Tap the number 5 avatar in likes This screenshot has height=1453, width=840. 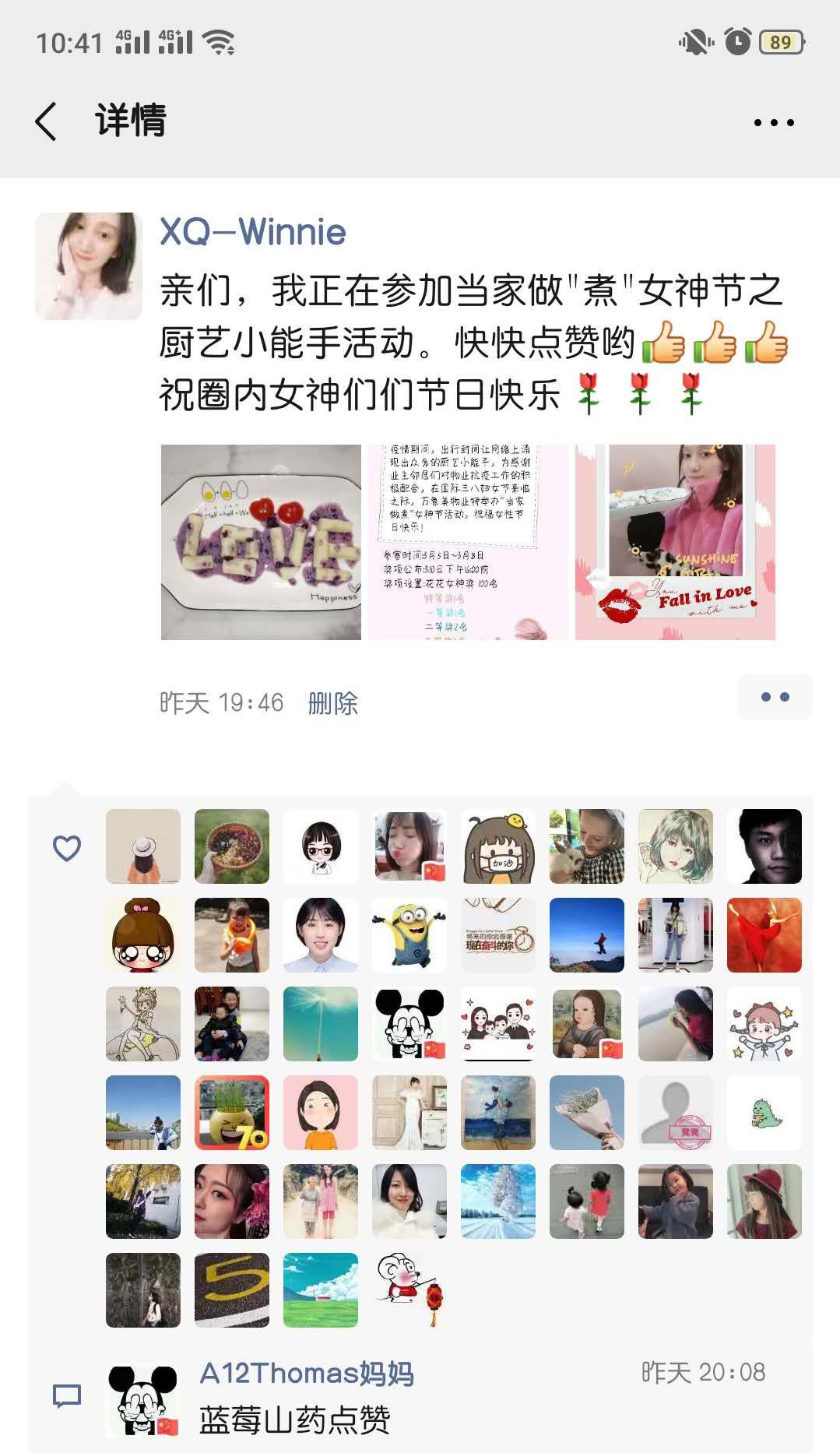[232, 1290]
